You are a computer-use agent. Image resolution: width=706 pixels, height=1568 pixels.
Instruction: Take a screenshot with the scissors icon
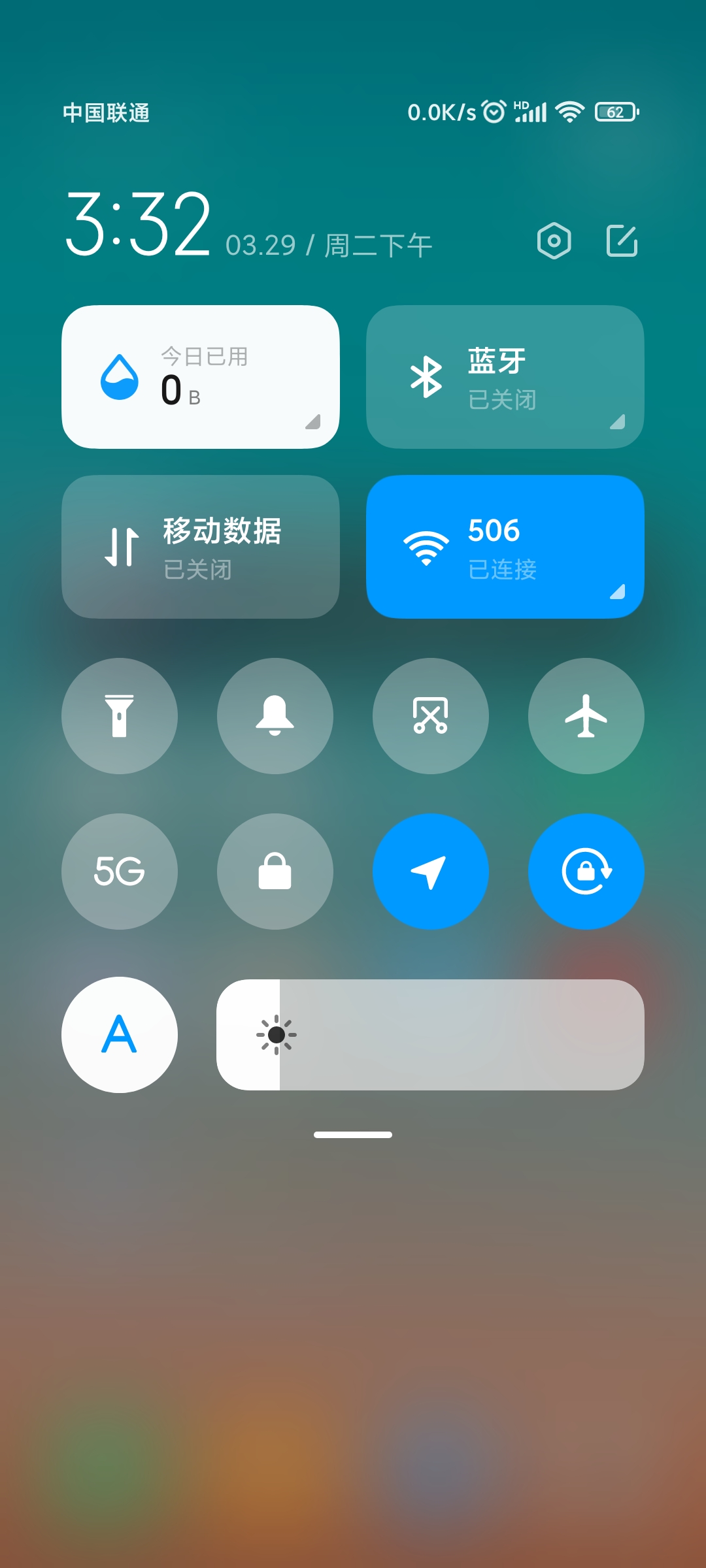pos(431,716)
